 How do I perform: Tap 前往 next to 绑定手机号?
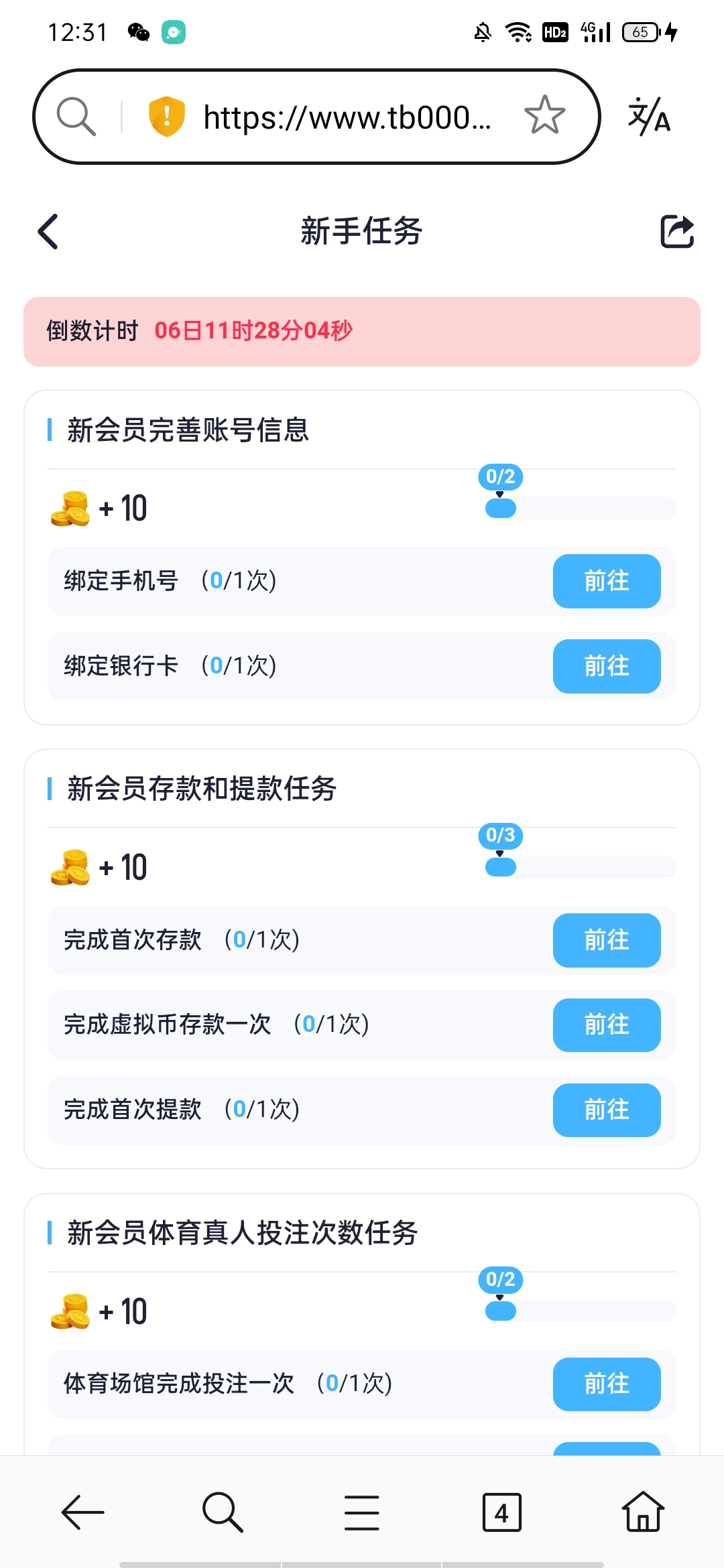606,582
